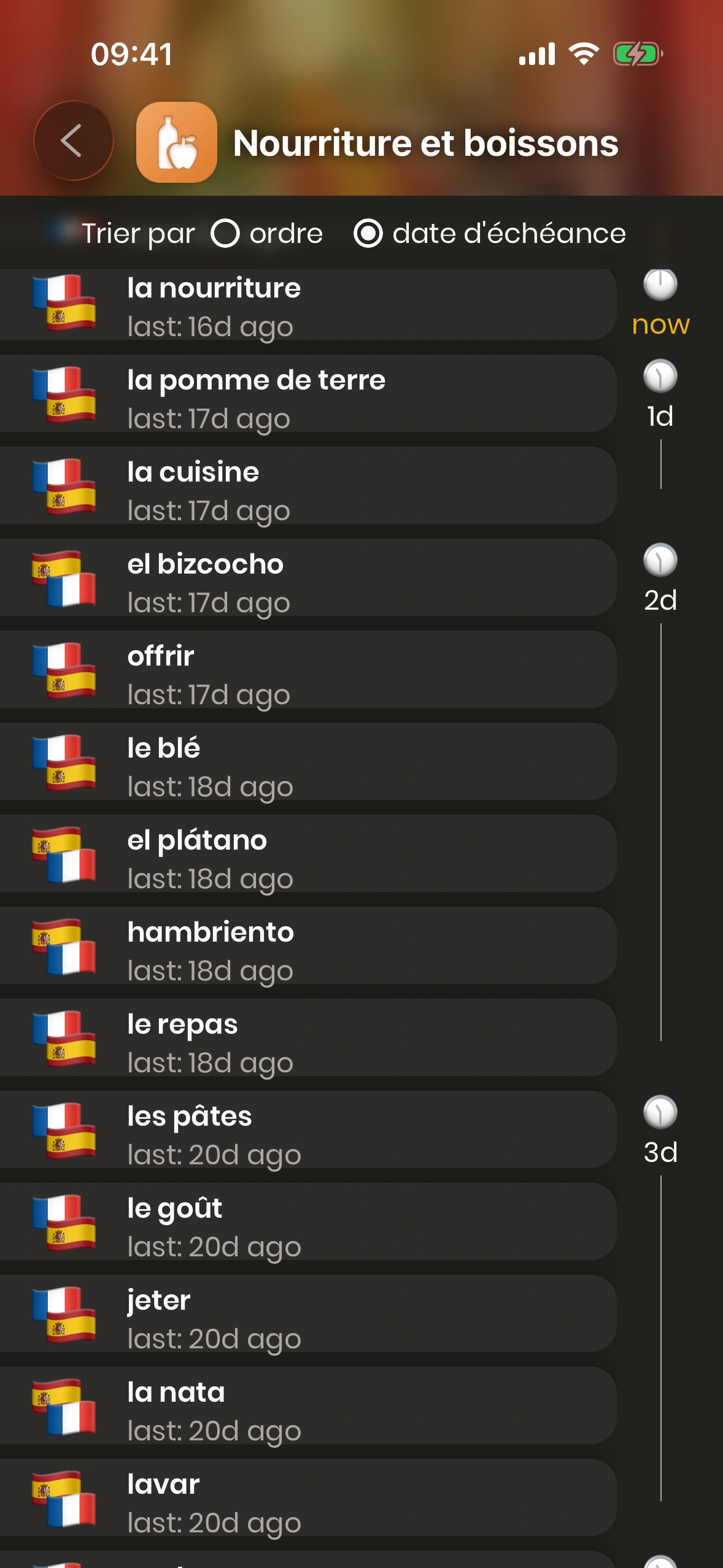Open le repas in the list
Viewport: 723px width, 1568px height.
click(307, 1042)
